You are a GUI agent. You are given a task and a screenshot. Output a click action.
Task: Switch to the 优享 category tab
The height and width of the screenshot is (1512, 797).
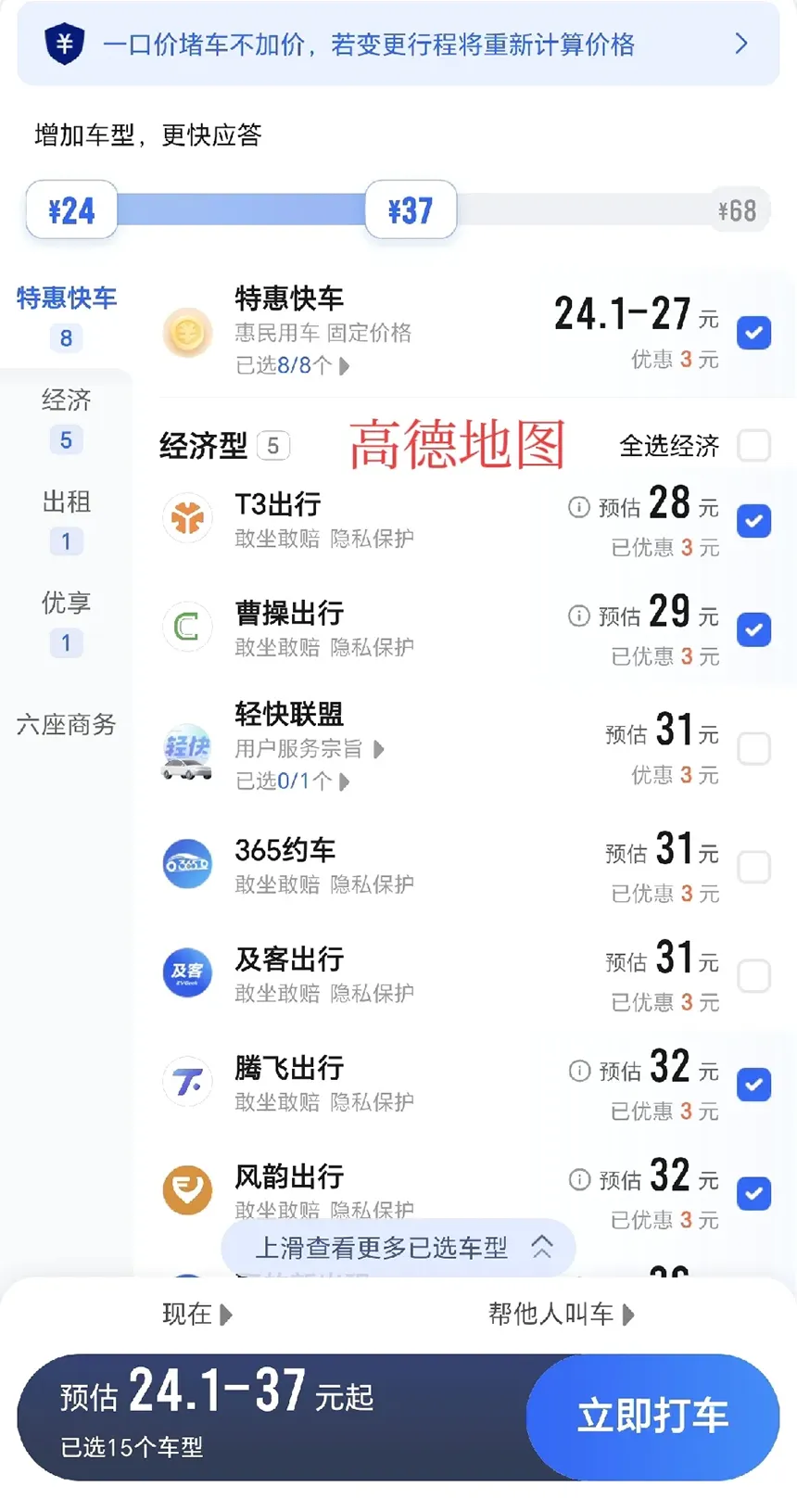pyautogui.click(x=66, y=622)
